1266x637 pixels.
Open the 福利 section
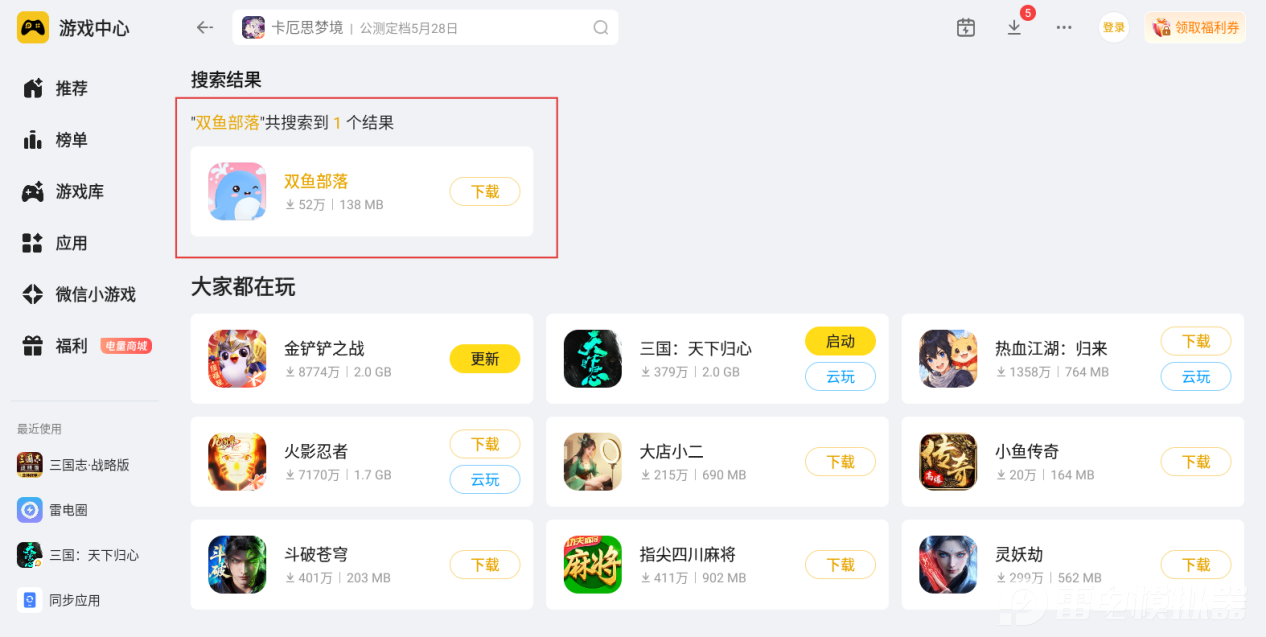[x=55, y=346]
